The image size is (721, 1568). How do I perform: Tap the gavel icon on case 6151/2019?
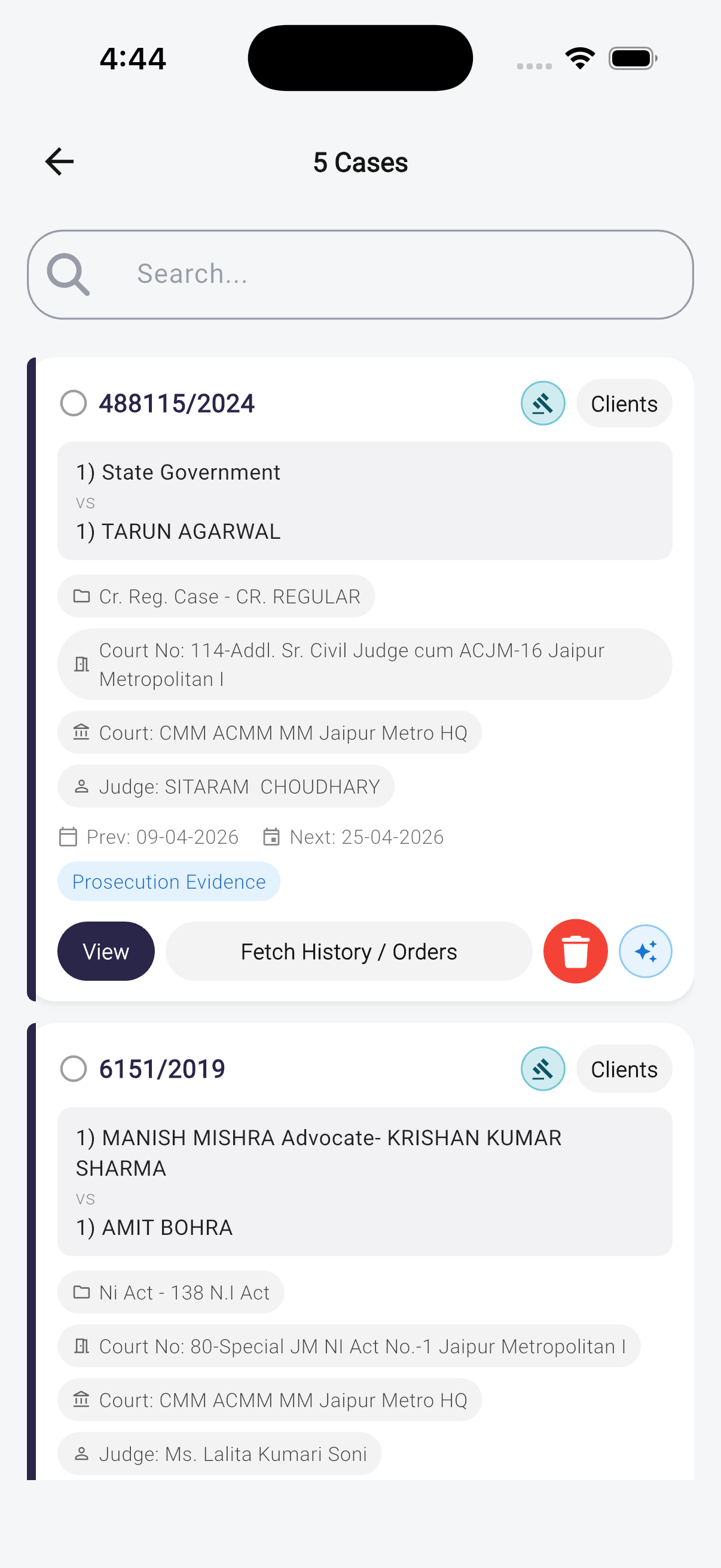542,1069
